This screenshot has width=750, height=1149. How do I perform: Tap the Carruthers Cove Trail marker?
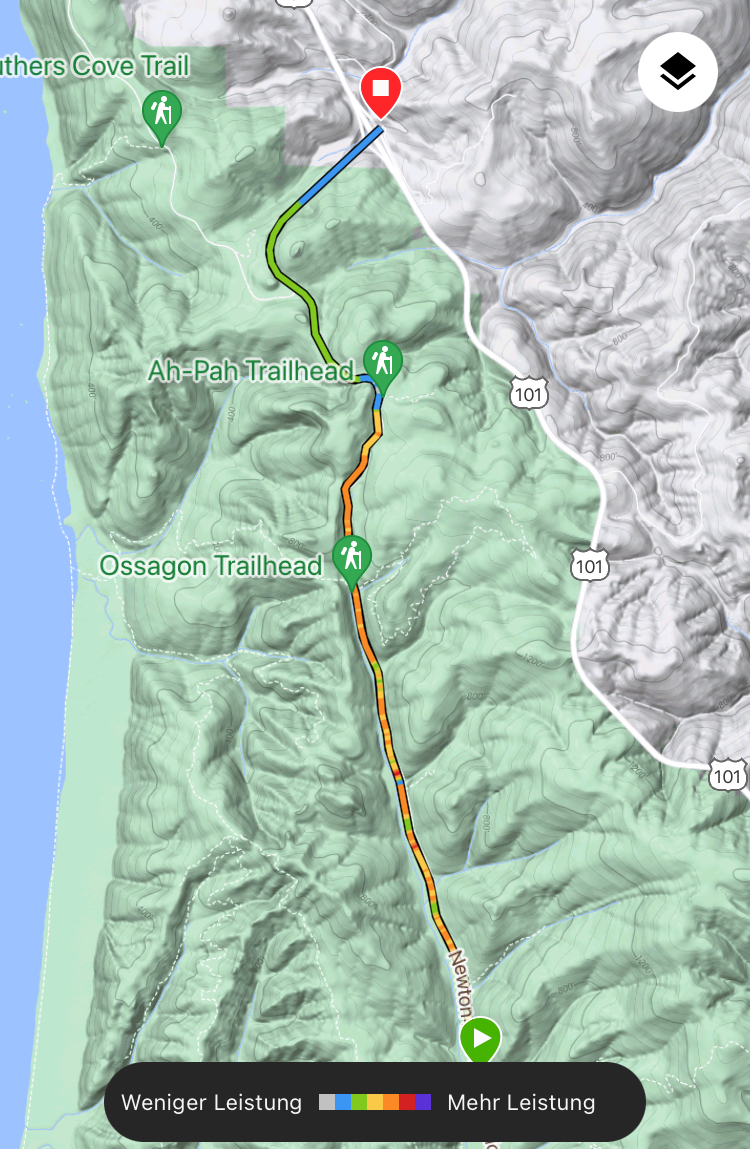click(161, 113)
